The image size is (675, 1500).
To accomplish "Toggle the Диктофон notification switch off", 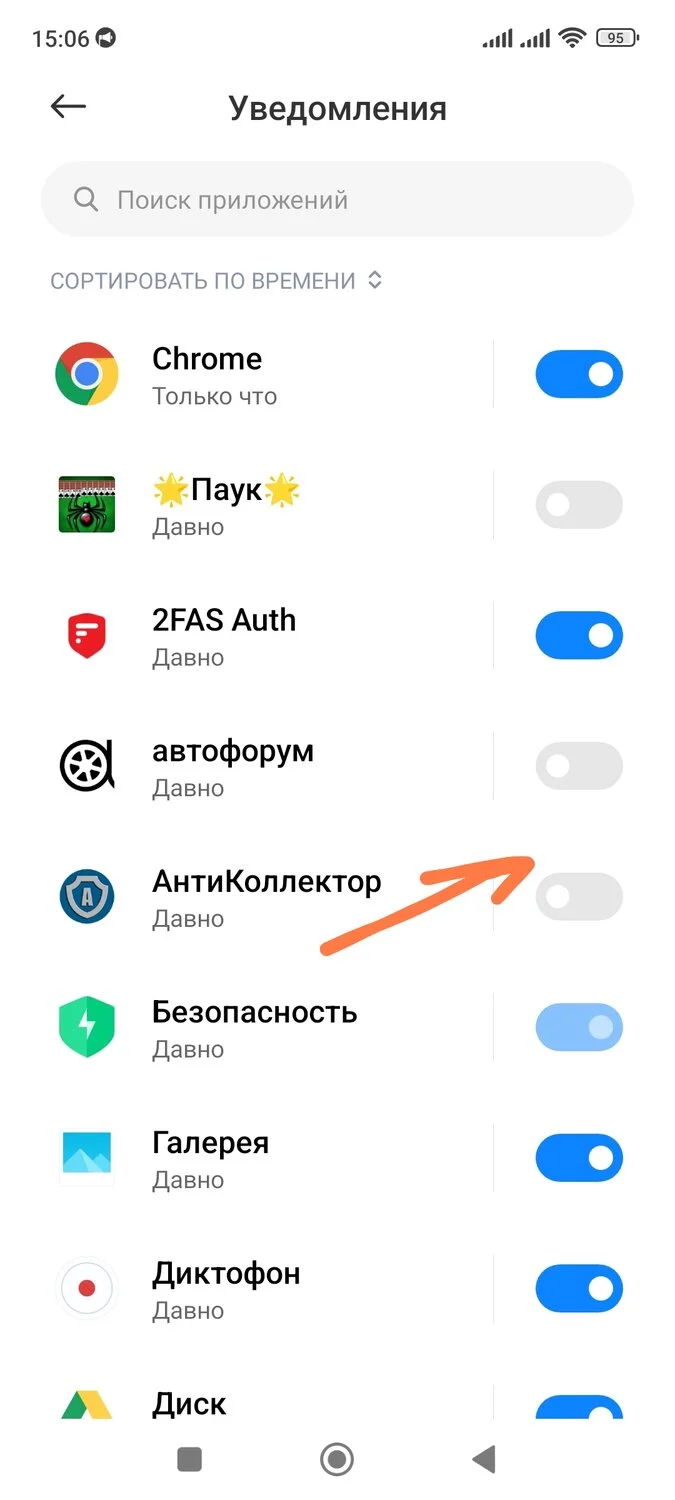I will pos(579,1290).
